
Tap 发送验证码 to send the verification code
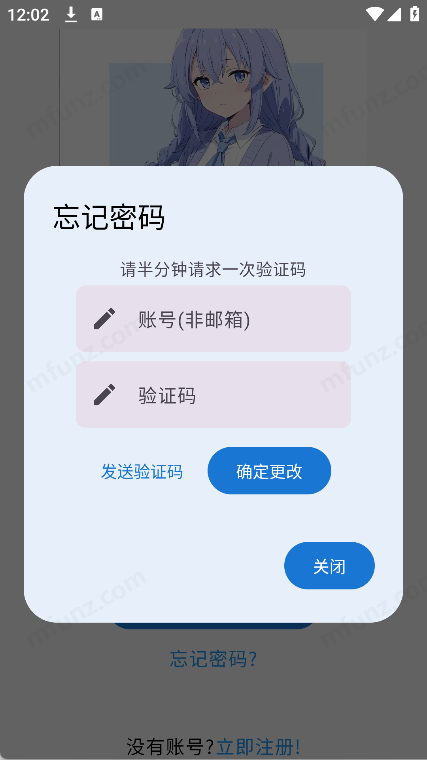coord(142,471)
